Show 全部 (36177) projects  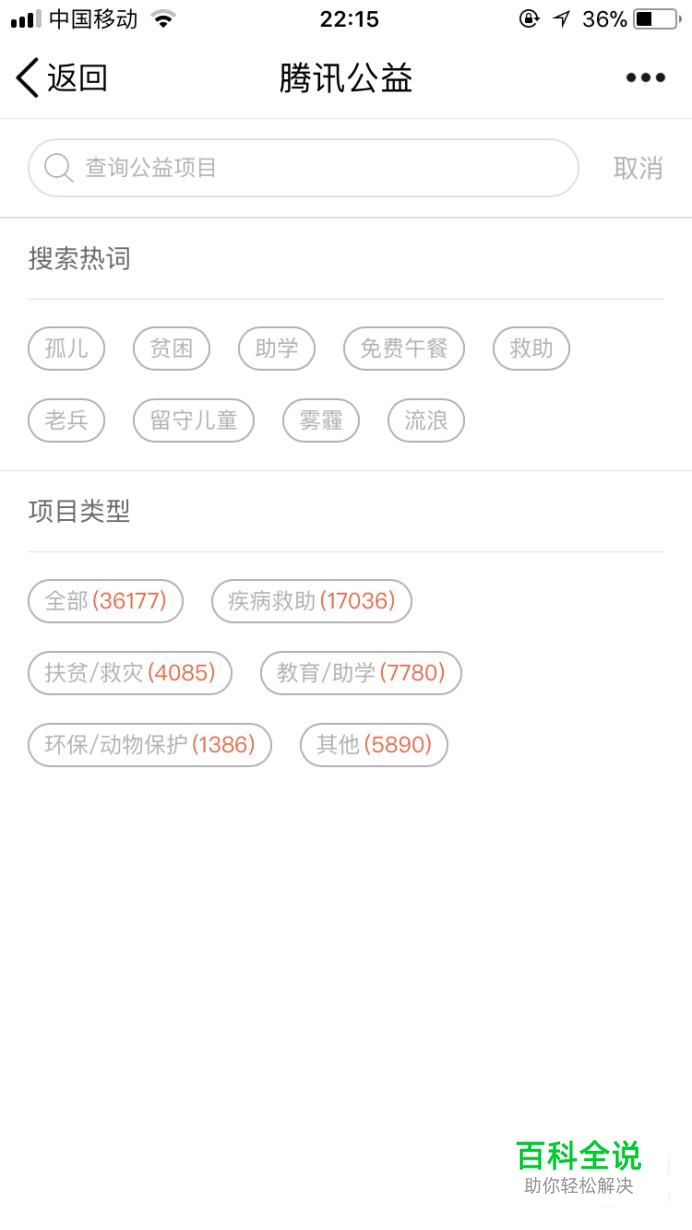tap(106, 601)
